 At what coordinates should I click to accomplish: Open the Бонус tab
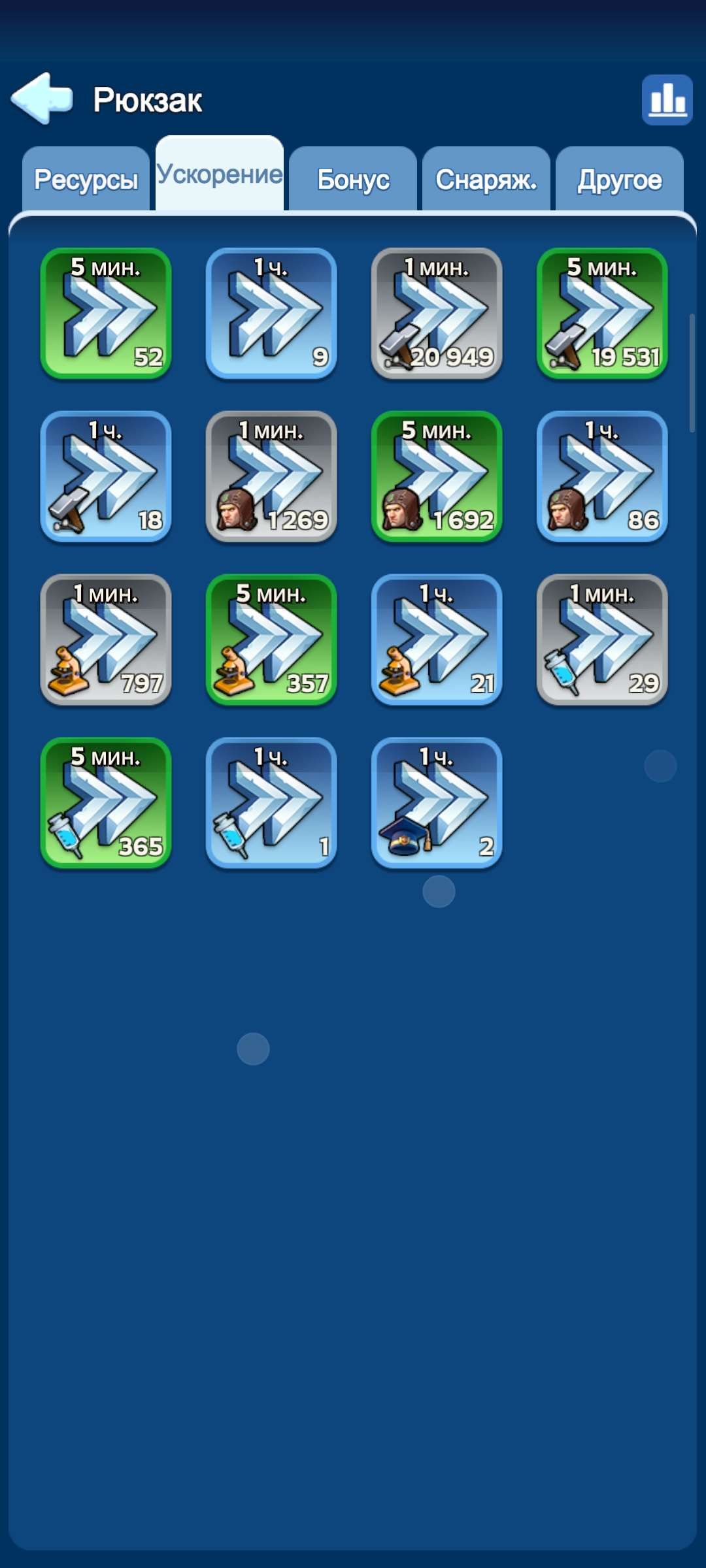click(353, 180)
